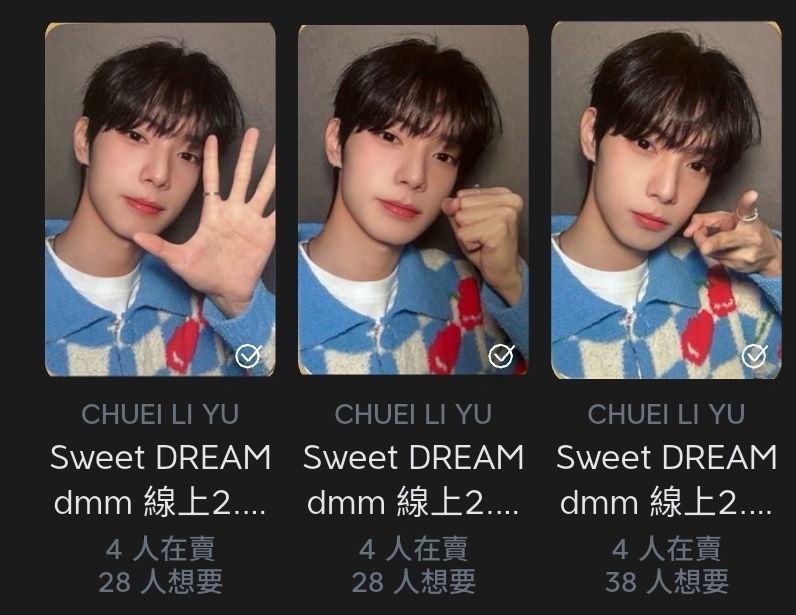Open the photocard showing a raised fist
796x615 pixels.
(x=413, y=200)
